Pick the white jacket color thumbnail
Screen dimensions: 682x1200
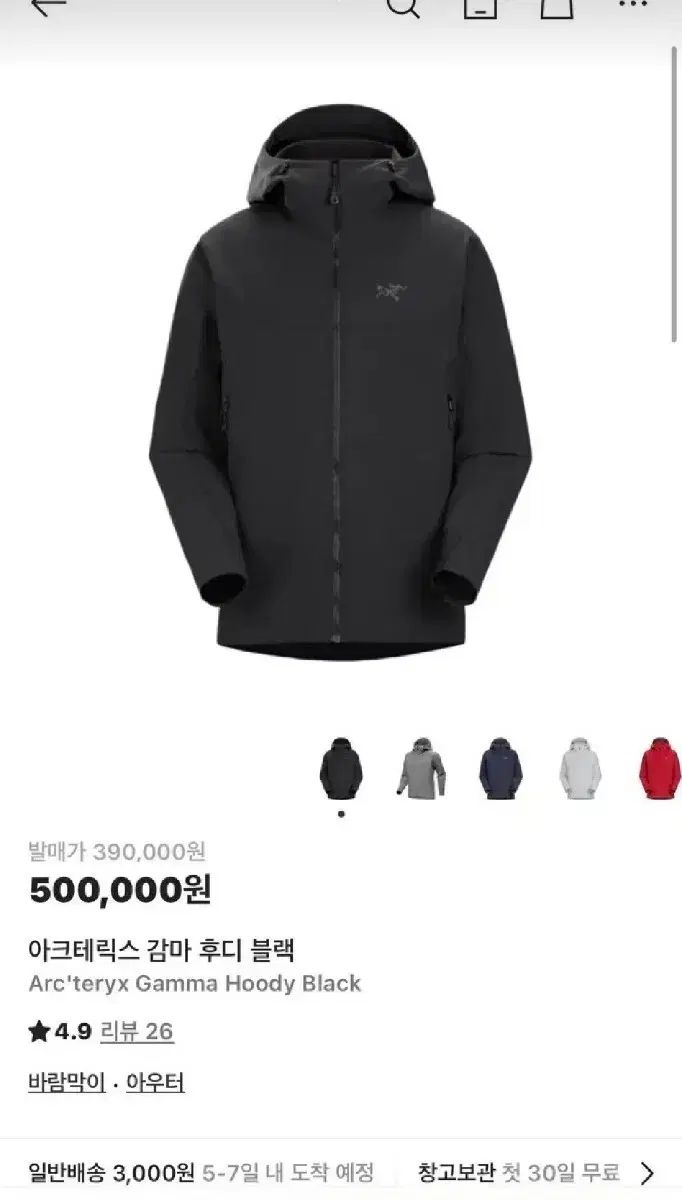coord(580,768)
